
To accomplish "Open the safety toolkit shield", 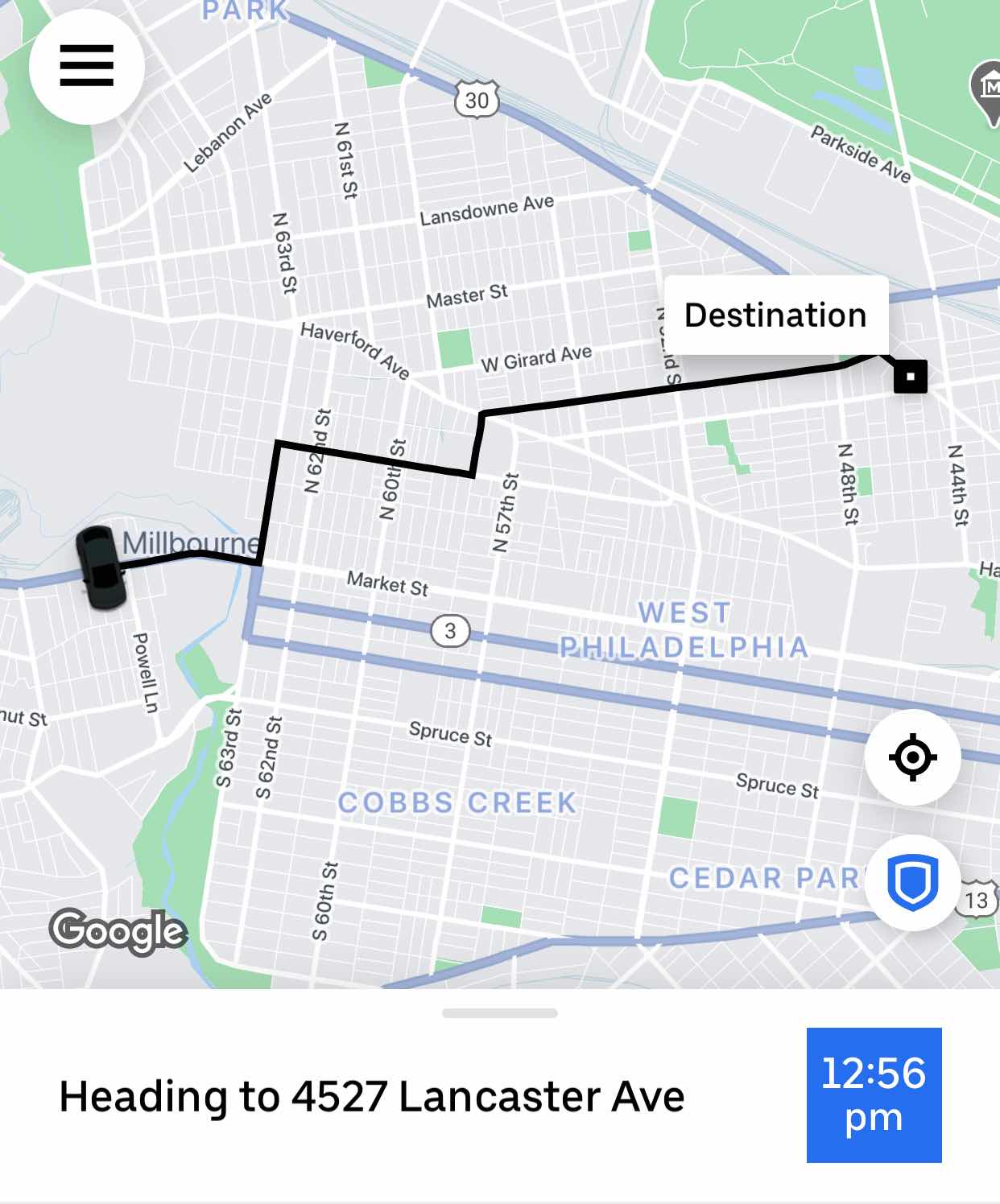I will click(x=912, y=883).
